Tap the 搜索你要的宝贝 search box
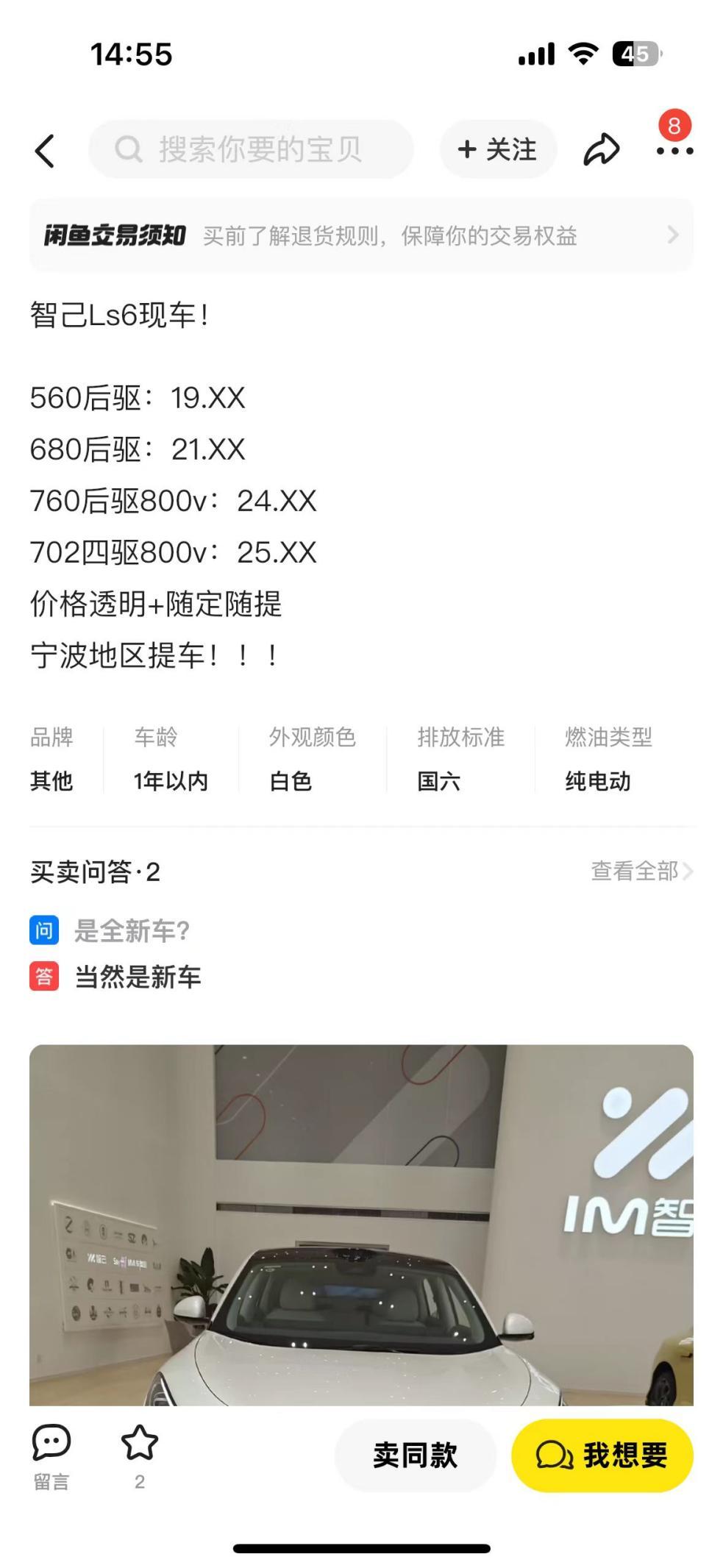Image resolution: width=723 pixels, height=1568 pixels. point(252,149)
